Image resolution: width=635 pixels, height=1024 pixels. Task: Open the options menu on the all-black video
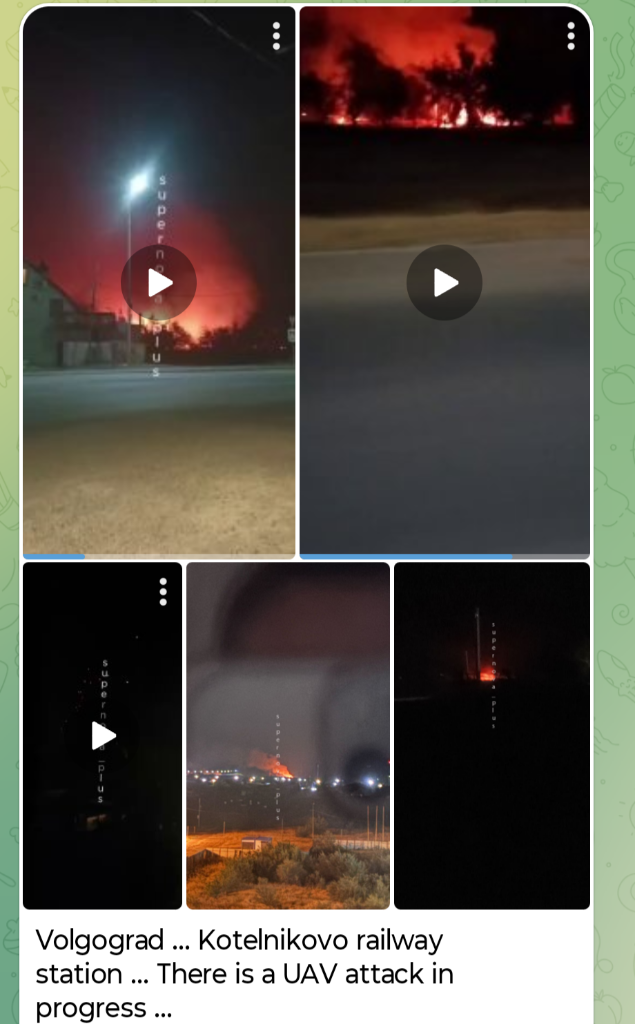pyautogui.click(x=163, y=592)
